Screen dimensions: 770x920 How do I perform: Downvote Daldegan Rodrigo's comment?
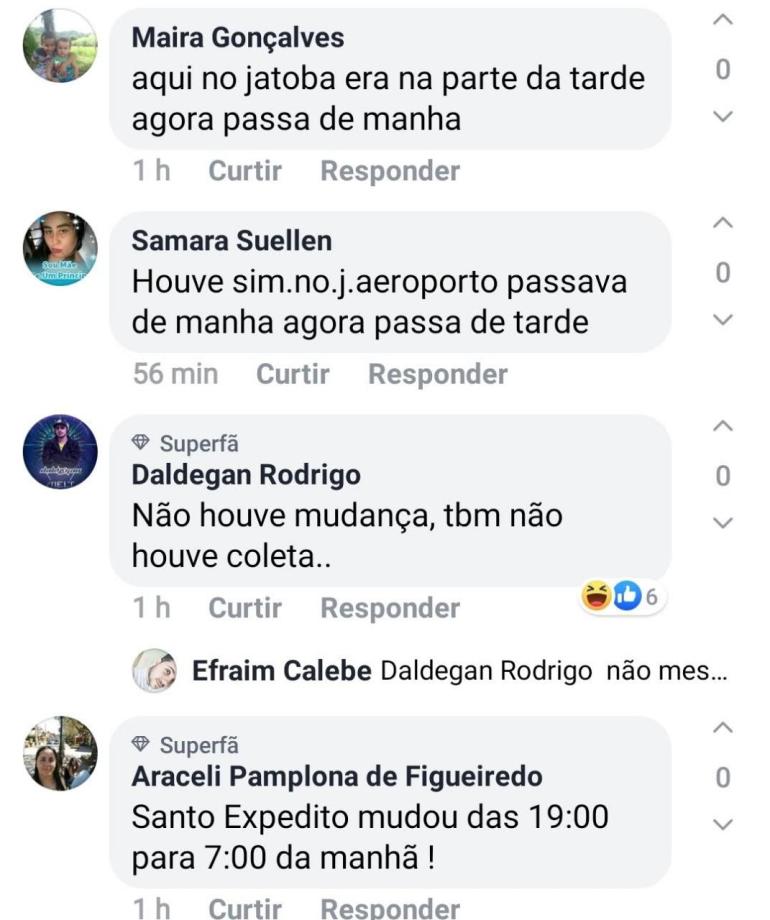tap(723, 522)
